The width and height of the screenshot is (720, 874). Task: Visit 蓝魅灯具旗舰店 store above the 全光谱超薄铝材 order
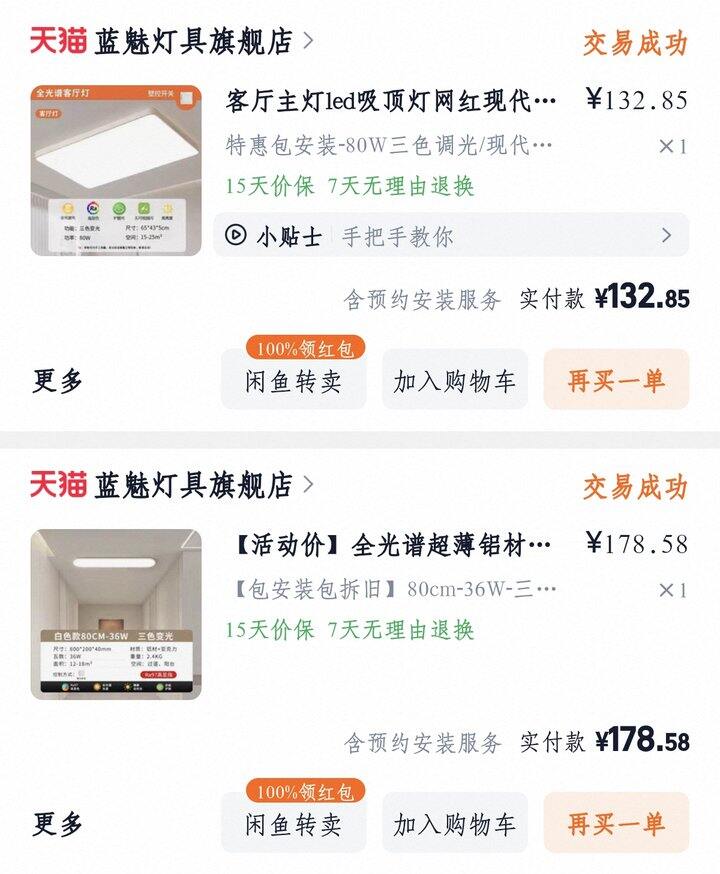[194, 486]
